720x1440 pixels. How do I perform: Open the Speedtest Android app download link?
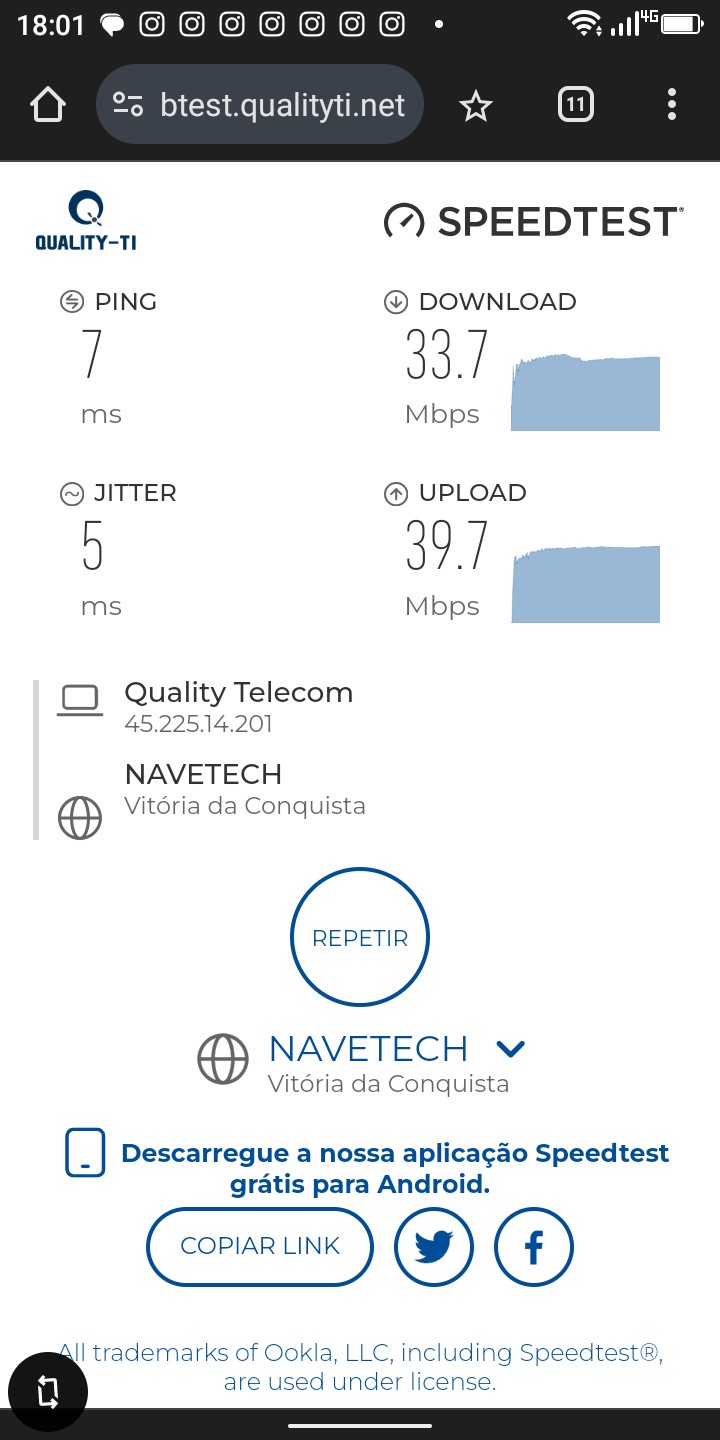395,1168
